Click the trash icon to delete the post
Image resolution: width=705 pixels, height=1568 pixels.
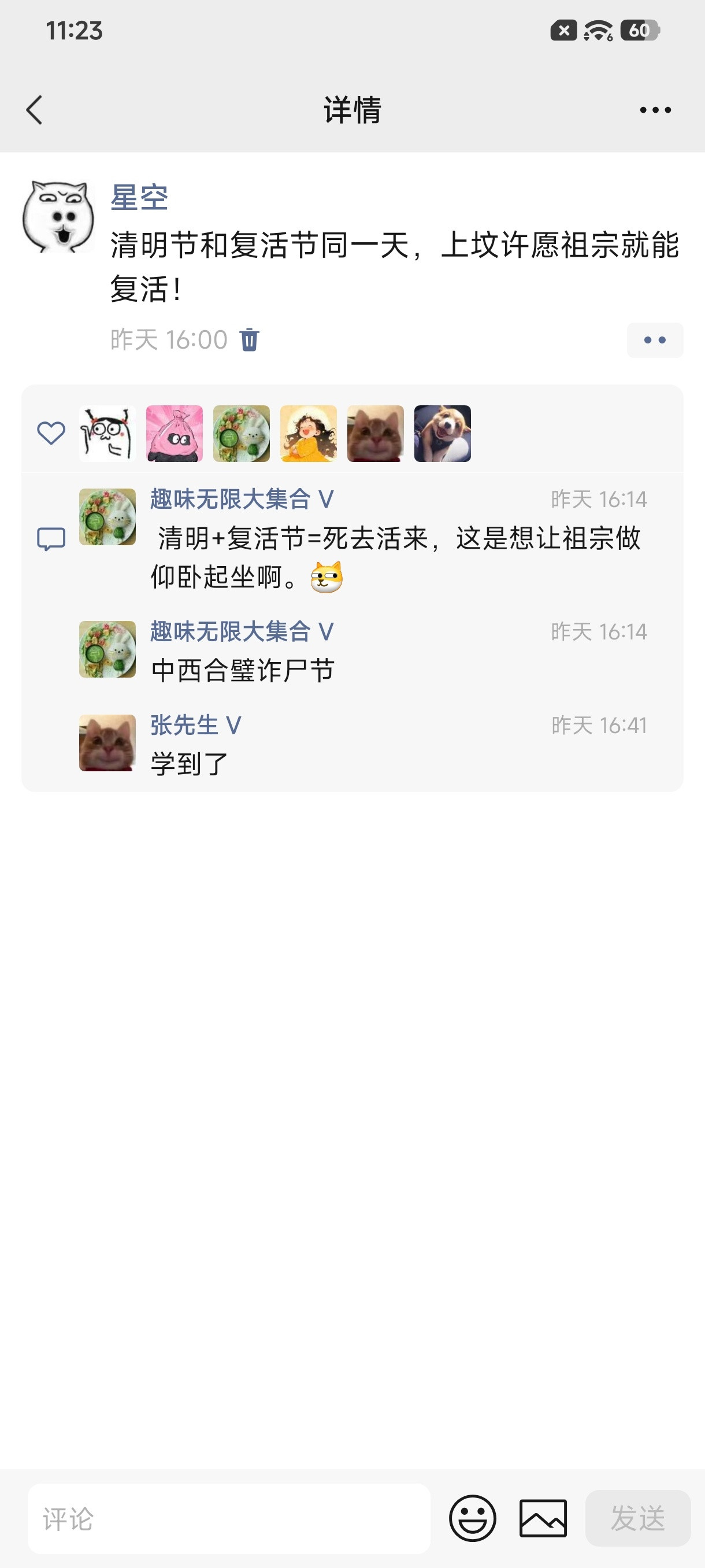pyautogui.click(x=251, y=339)
